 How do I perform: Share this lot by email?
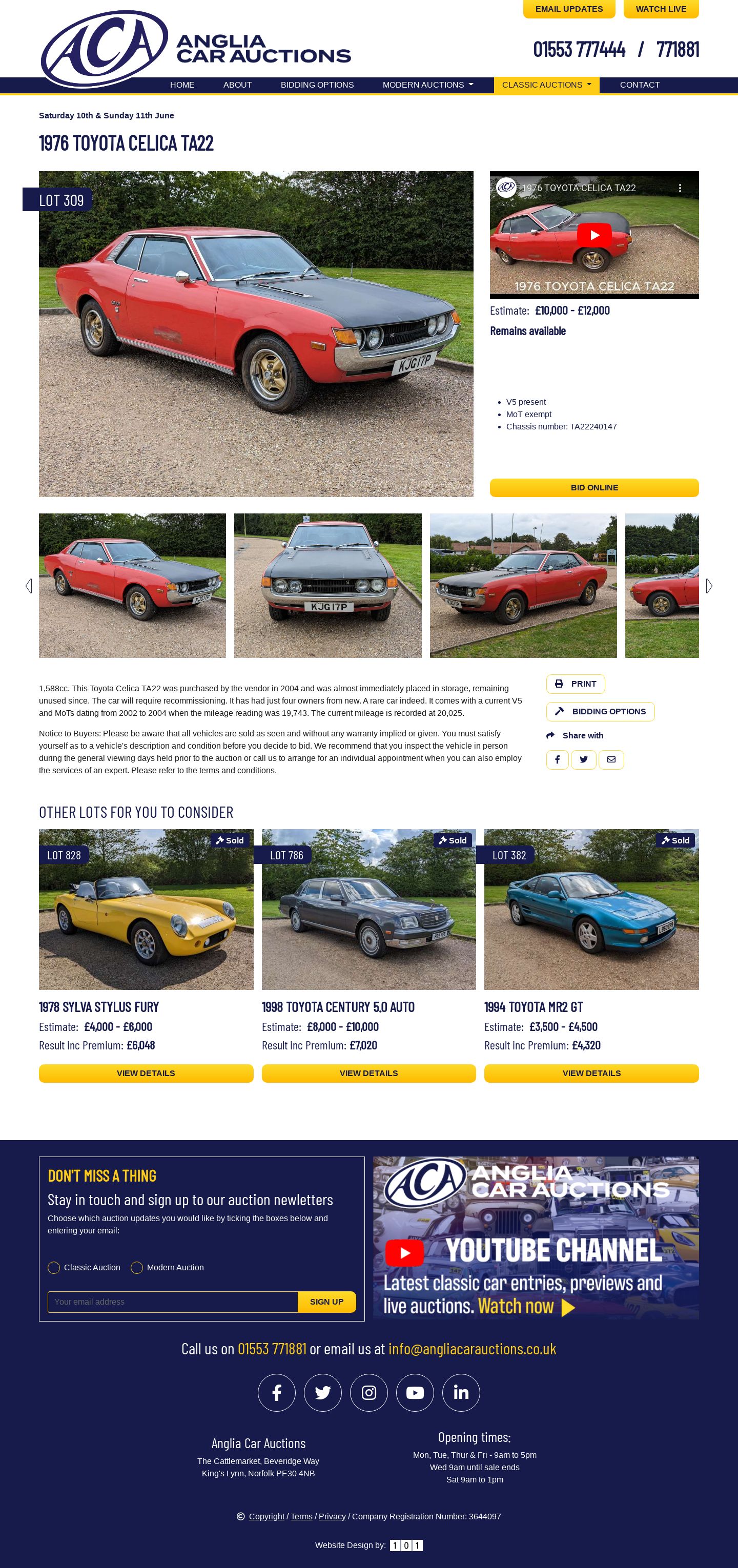[611, 759]
